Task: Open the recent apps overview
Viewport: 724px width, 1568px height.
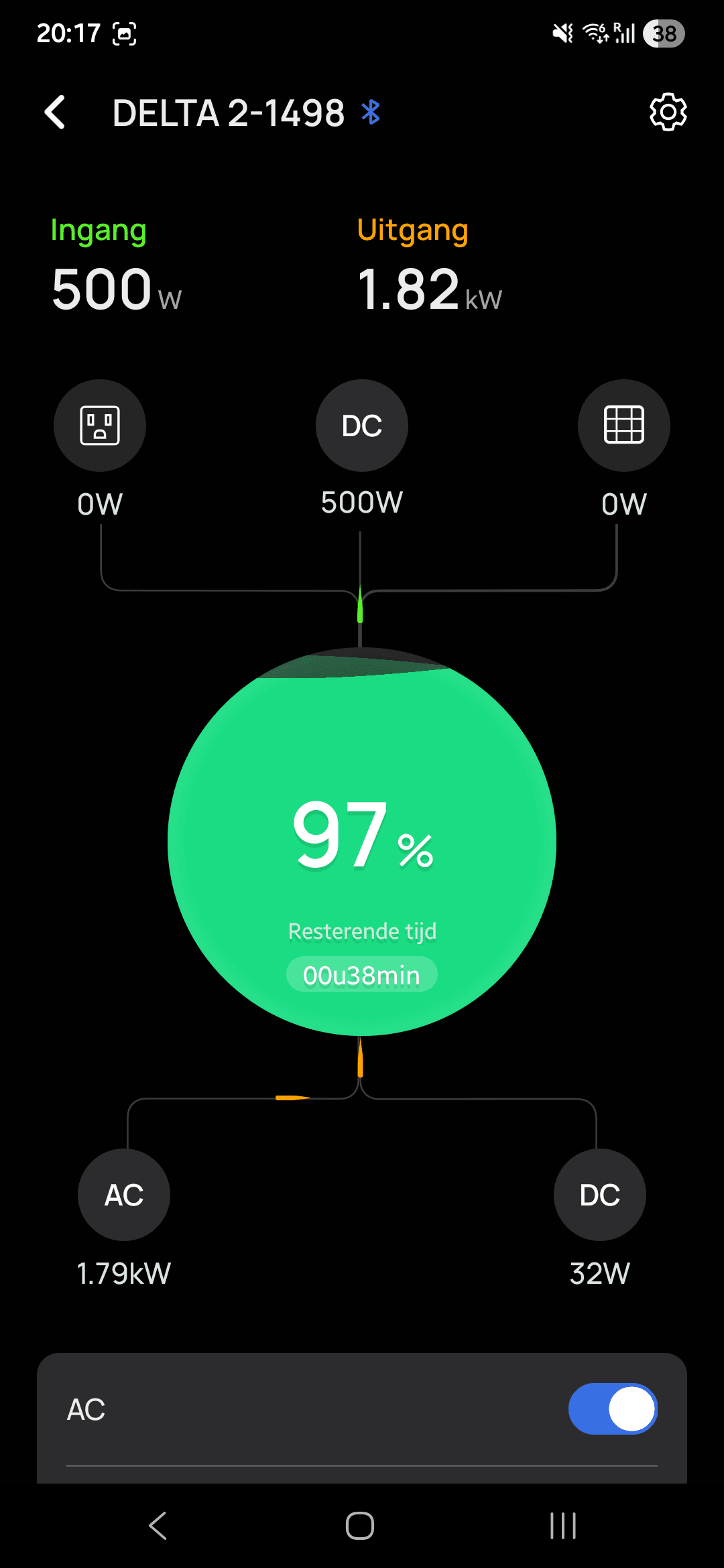Action: [562, 1526]
